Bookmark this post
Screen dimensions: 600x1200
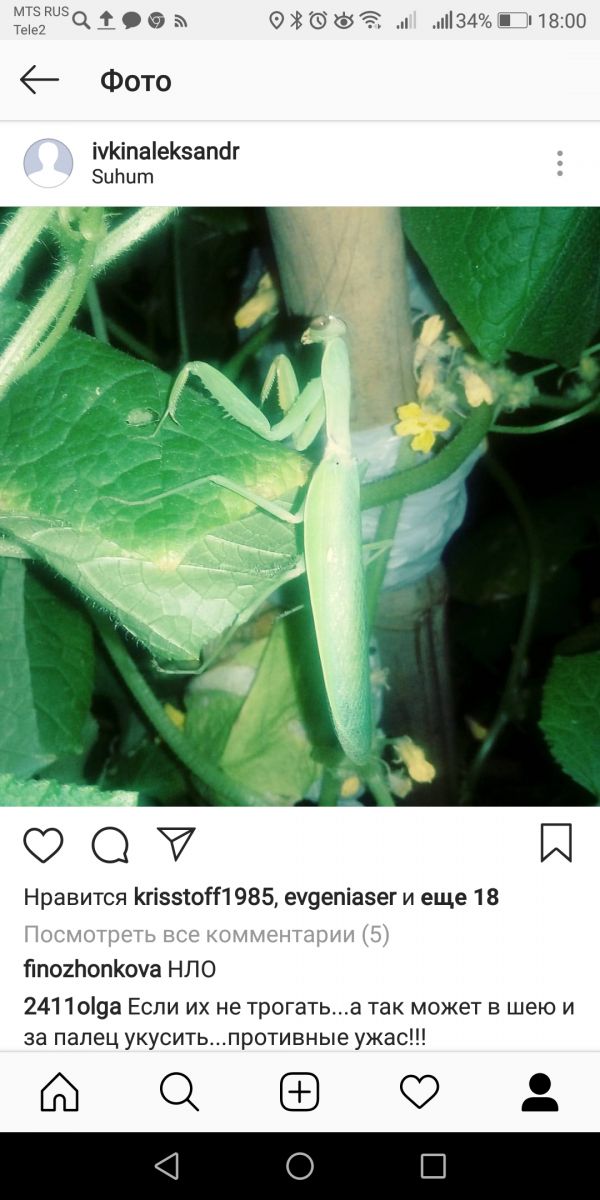(x=556, y=843)
